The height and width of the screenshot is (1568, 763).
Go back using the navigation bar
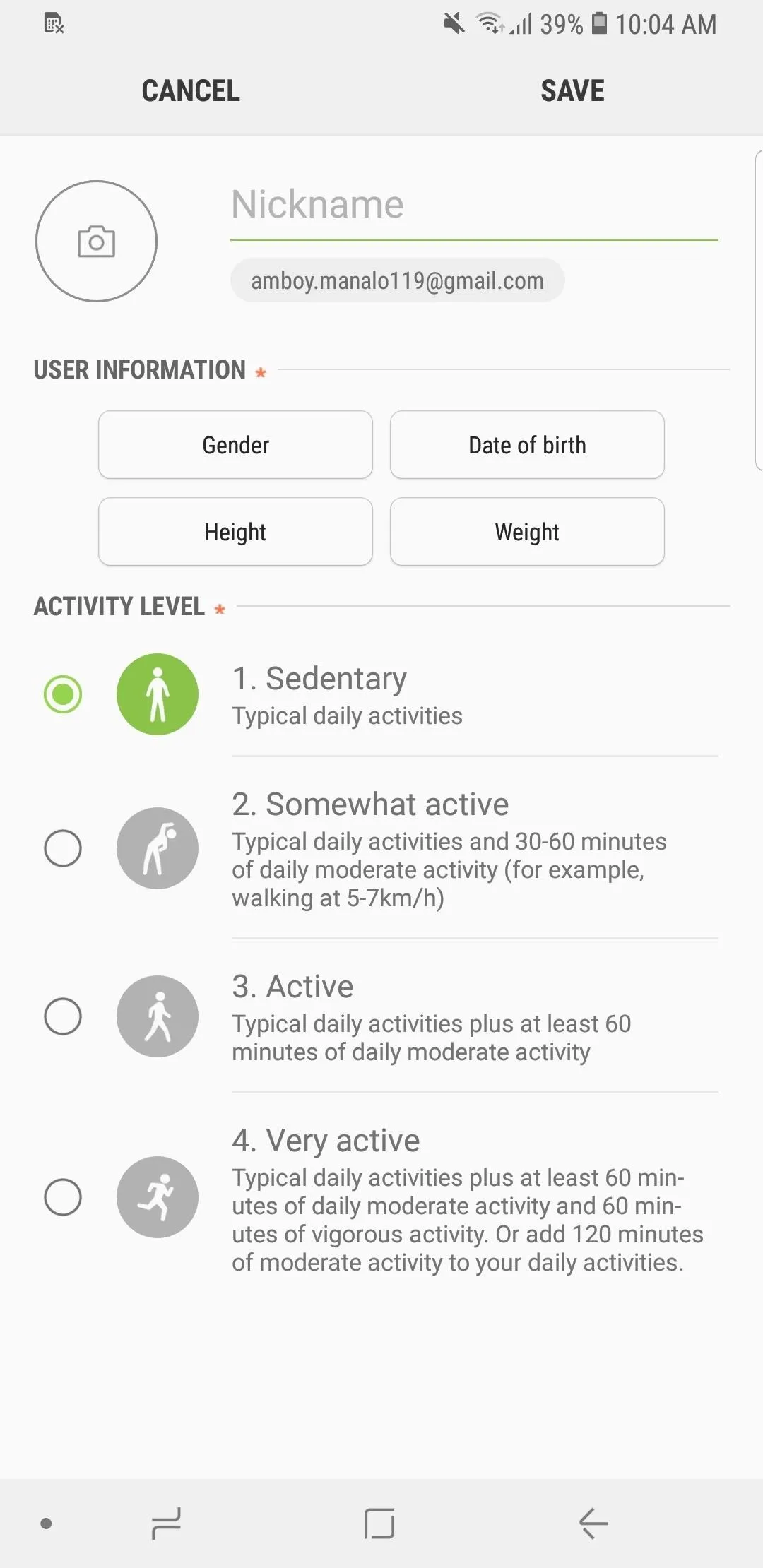click(593, 1523)
